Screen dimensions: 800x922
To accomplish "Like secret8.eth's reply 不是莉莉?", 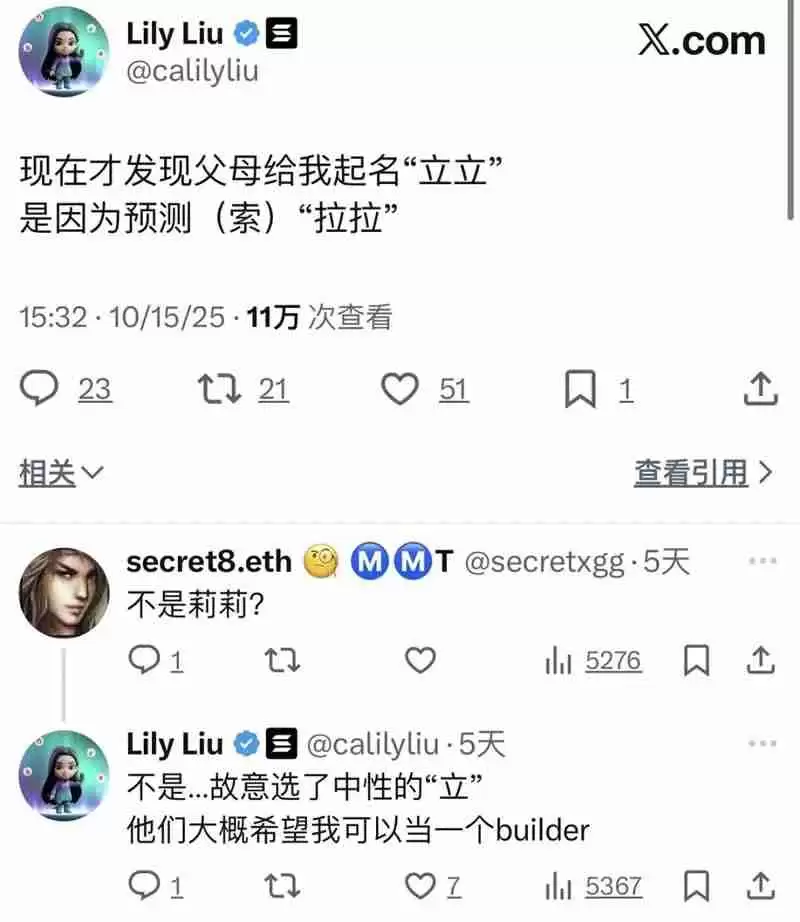I will 421,660.
